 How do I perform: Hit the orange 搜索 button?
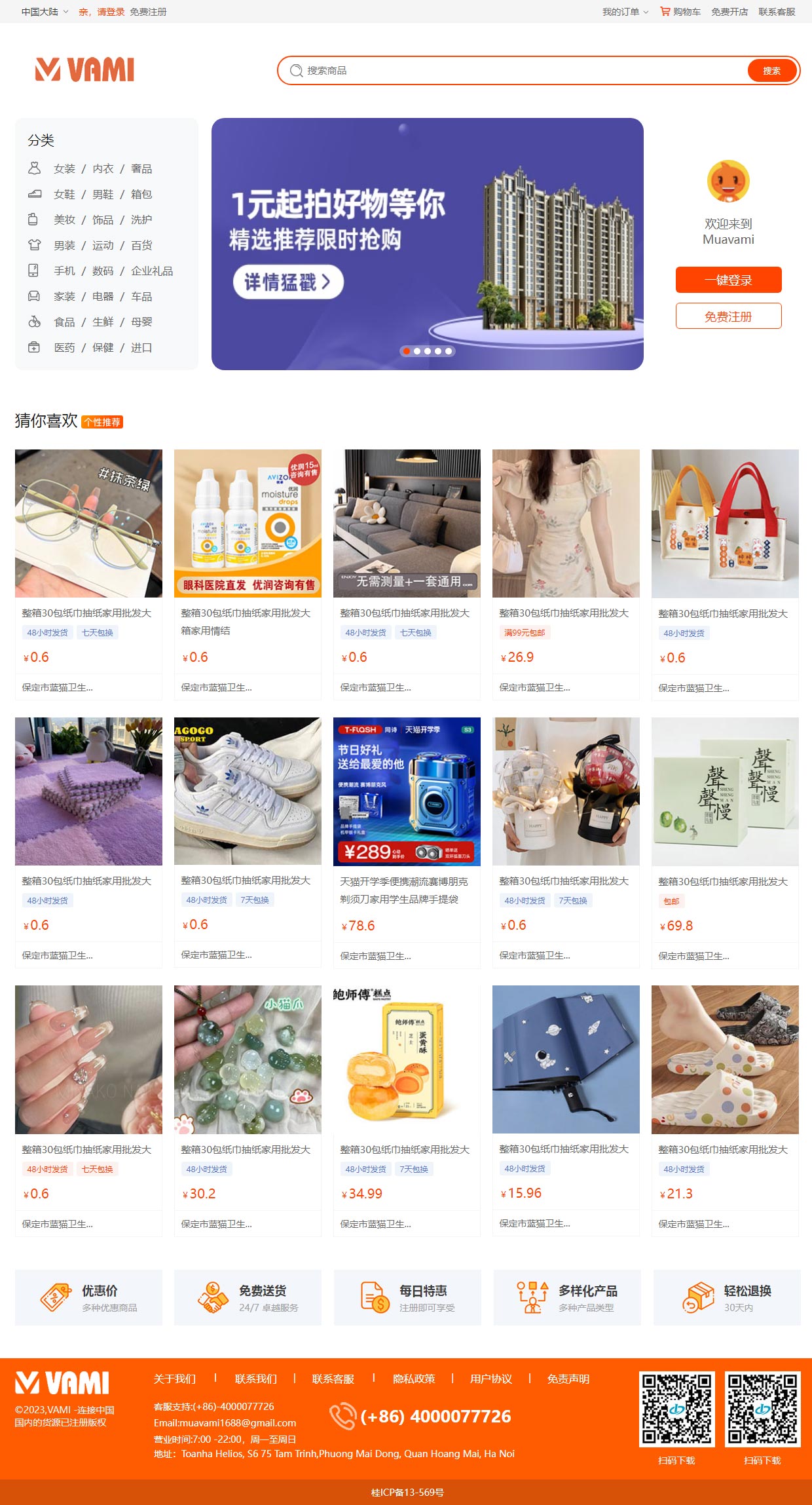click(771, 70)
